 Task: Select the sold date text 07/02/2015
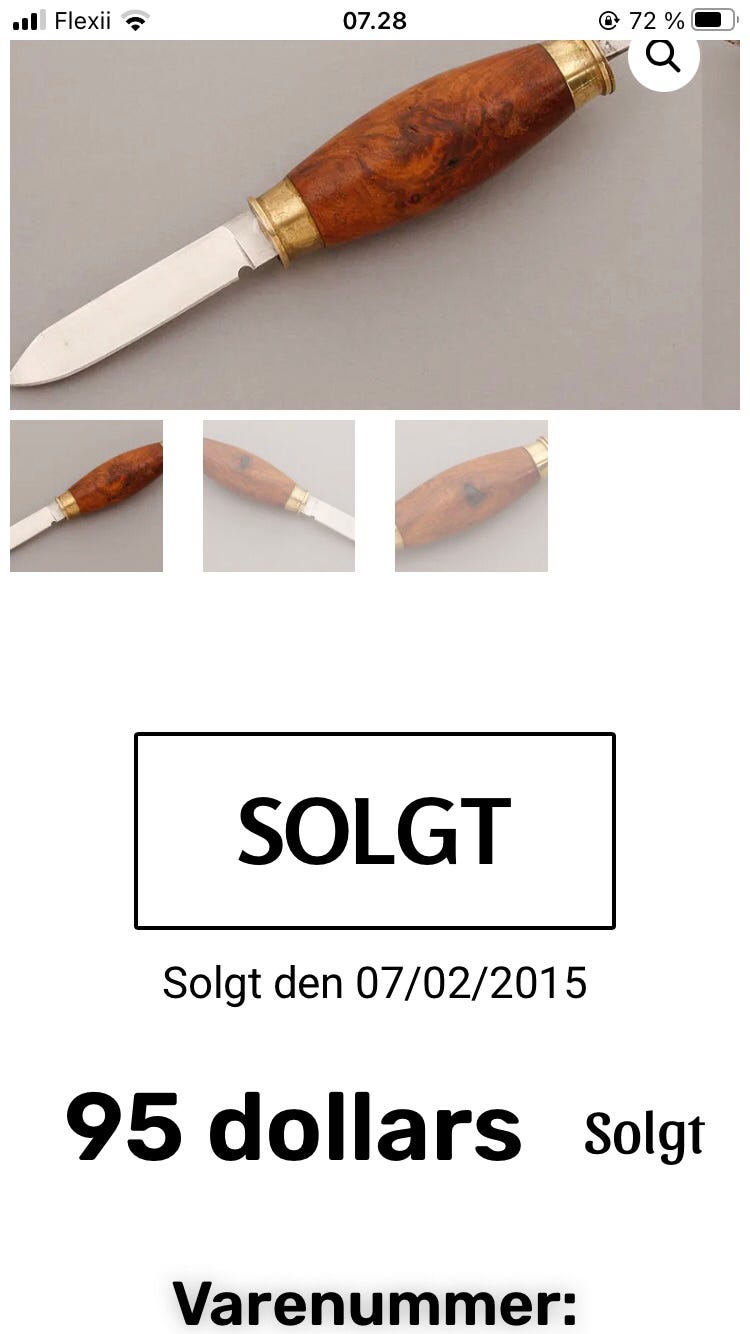click(x=375, y=983)
